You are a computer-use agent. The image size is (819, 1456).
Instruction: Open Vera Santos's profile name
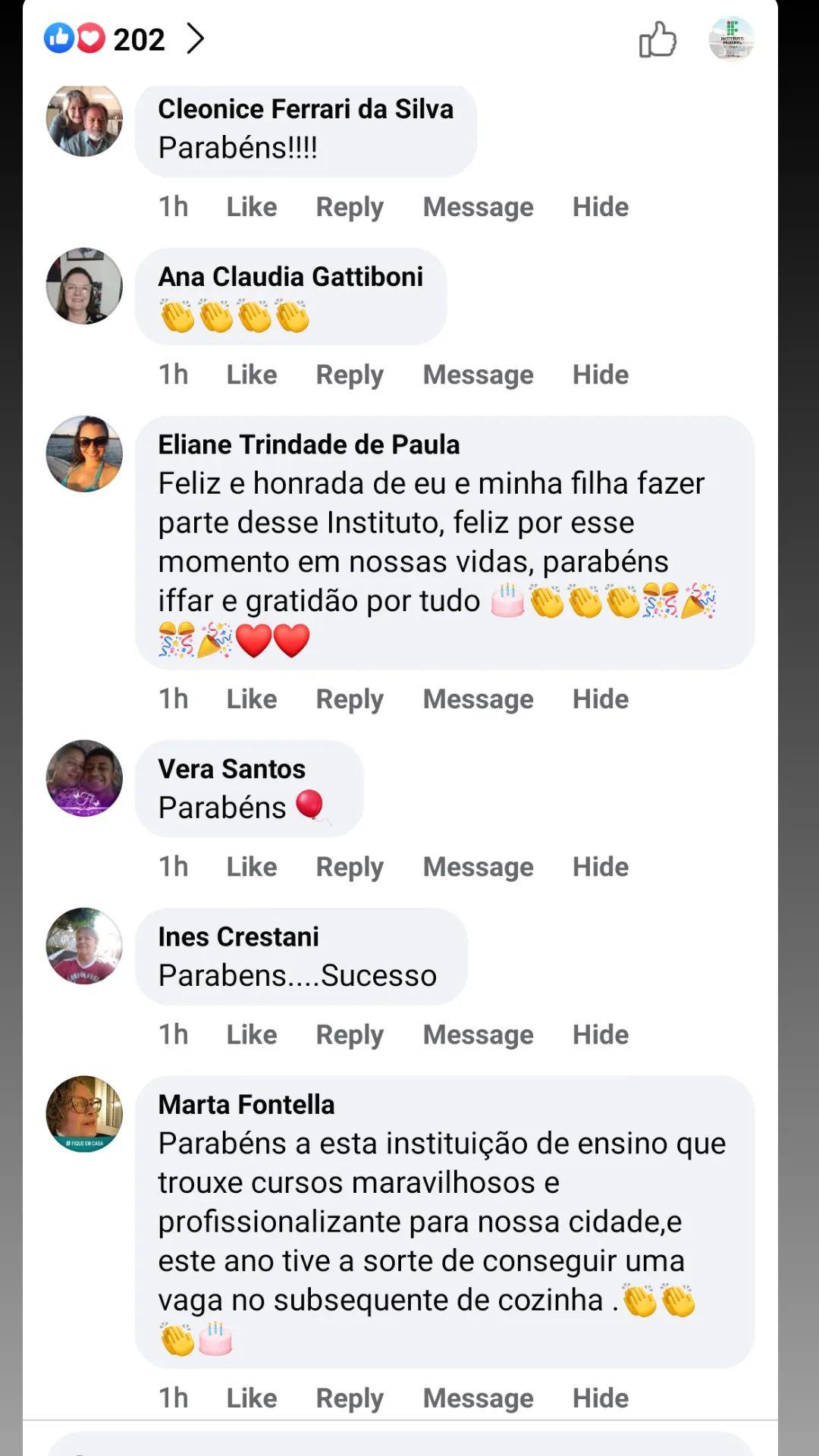[231, 769]
